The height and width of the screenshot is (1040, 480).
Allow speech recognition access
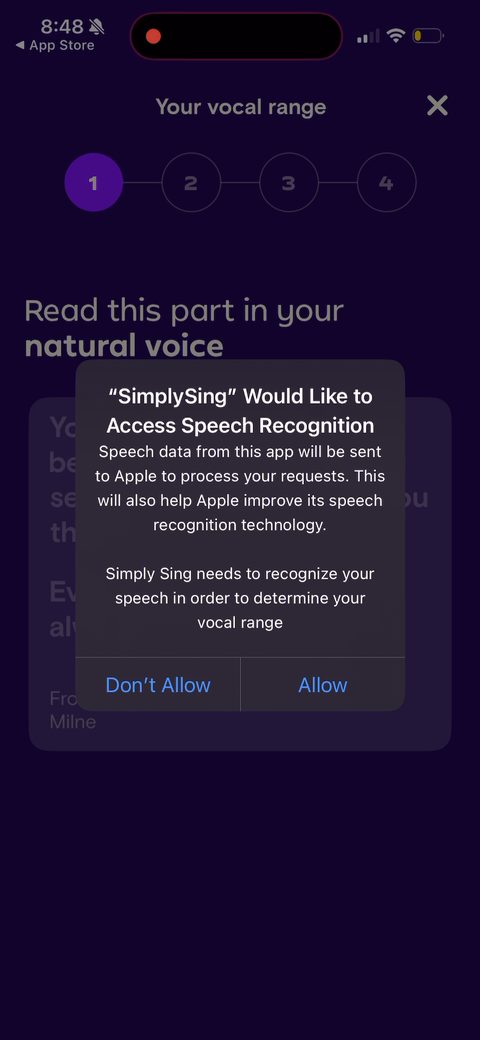tap(322, 684)
